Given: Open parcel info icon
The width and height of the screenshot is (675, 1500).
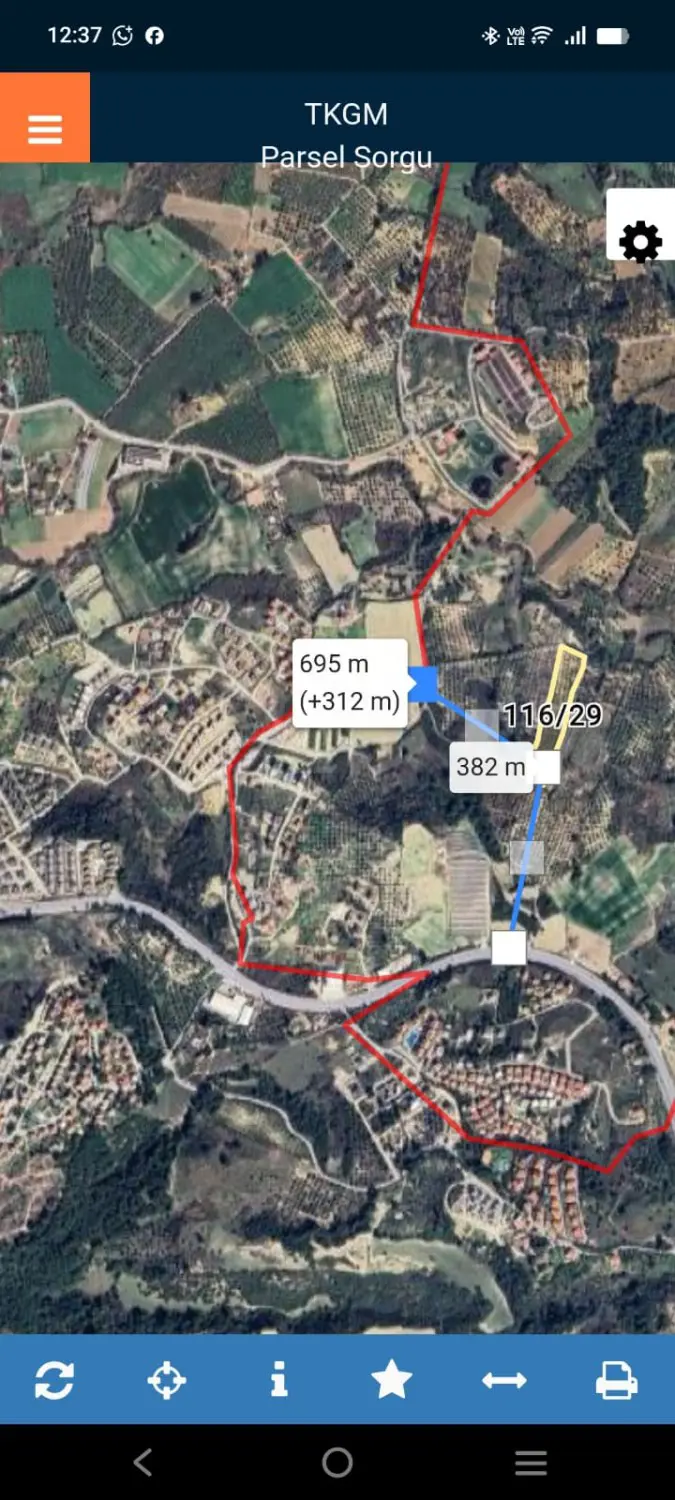Looking at the screenshot, I should 279,1380.
